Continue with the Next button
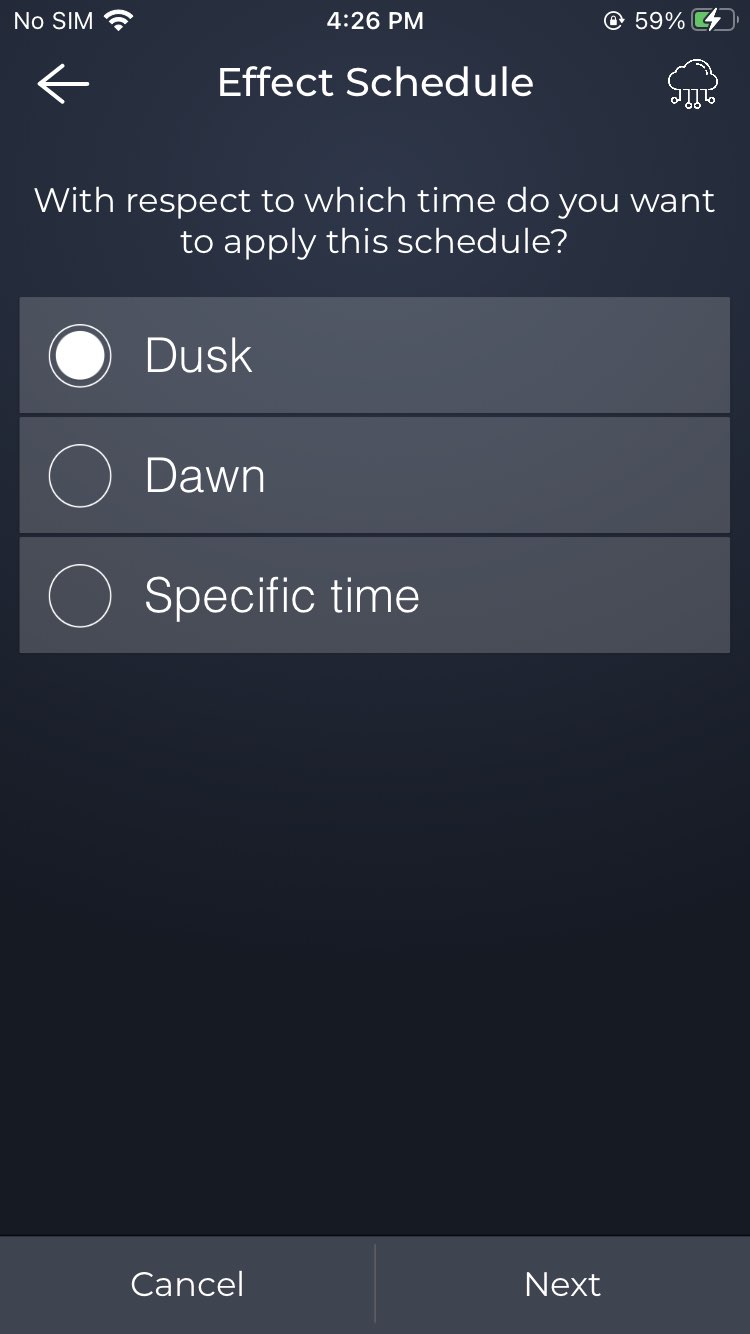Image resolution: width=750 pixels, height=1334 pixels. (x=563, y=1284)
